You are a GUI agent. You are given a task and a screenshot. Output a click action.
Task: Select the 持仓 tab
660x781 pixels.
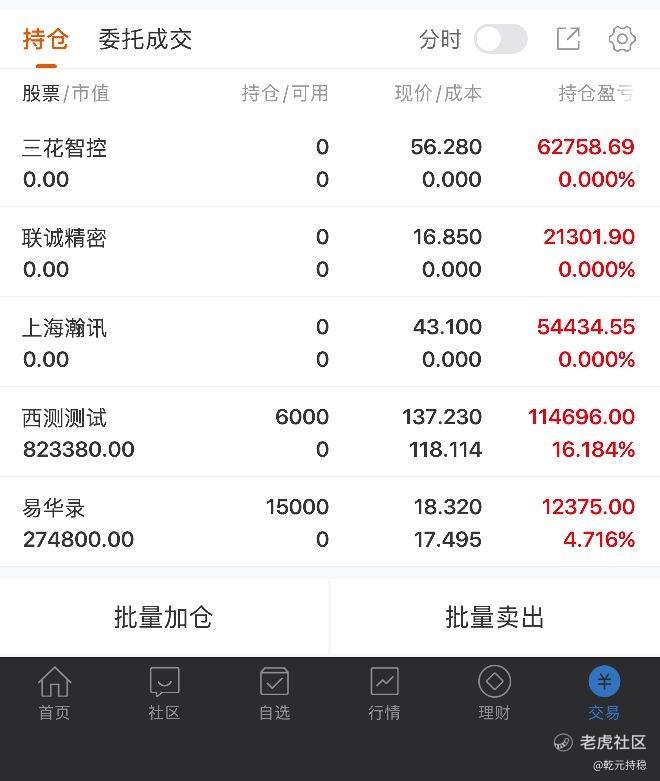coord(46,40)
